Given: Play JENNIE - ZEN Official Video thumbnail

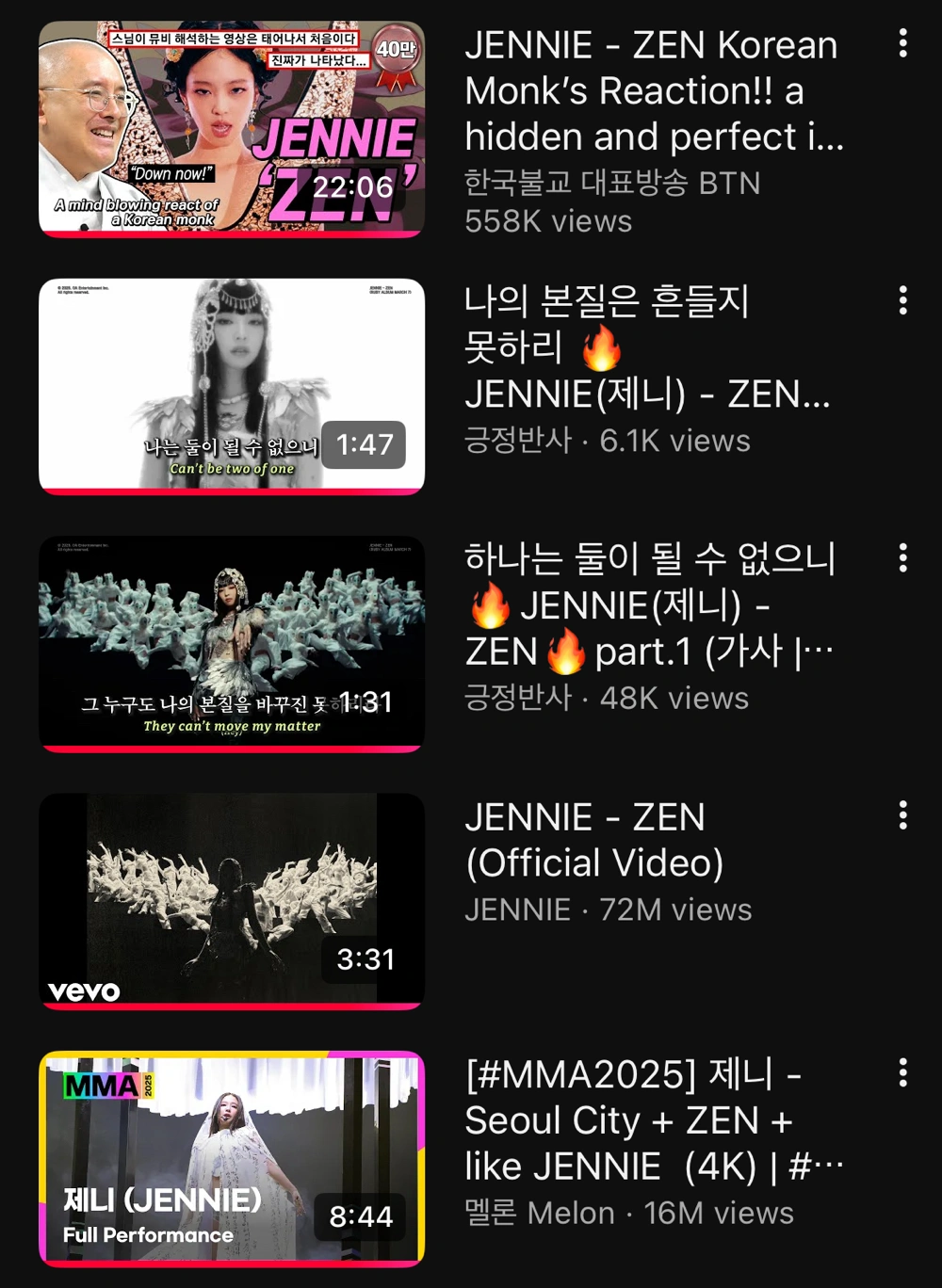Looking at the screenshot, I should [x=231, y=901].
